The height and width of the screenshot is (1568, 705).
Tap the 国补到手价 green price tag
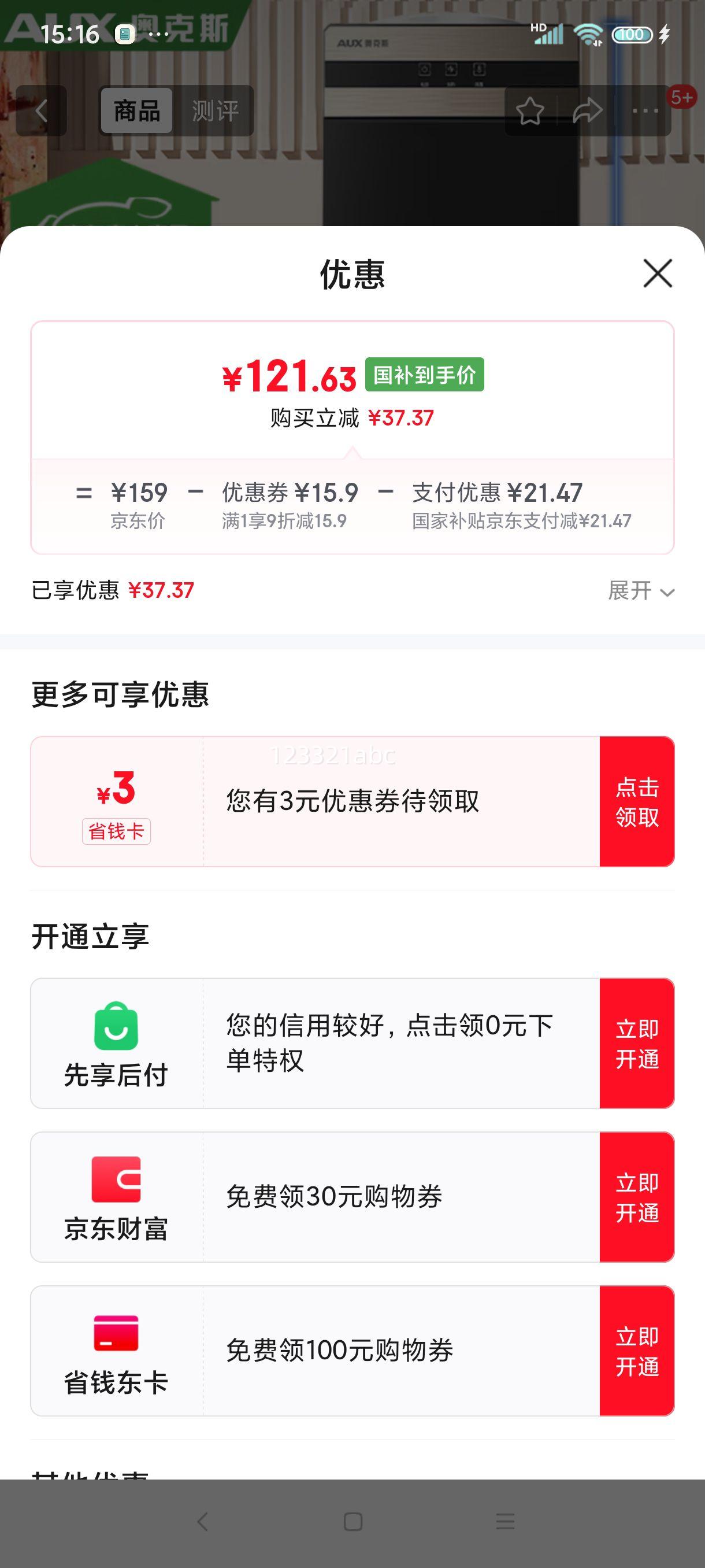pos(424,376)
